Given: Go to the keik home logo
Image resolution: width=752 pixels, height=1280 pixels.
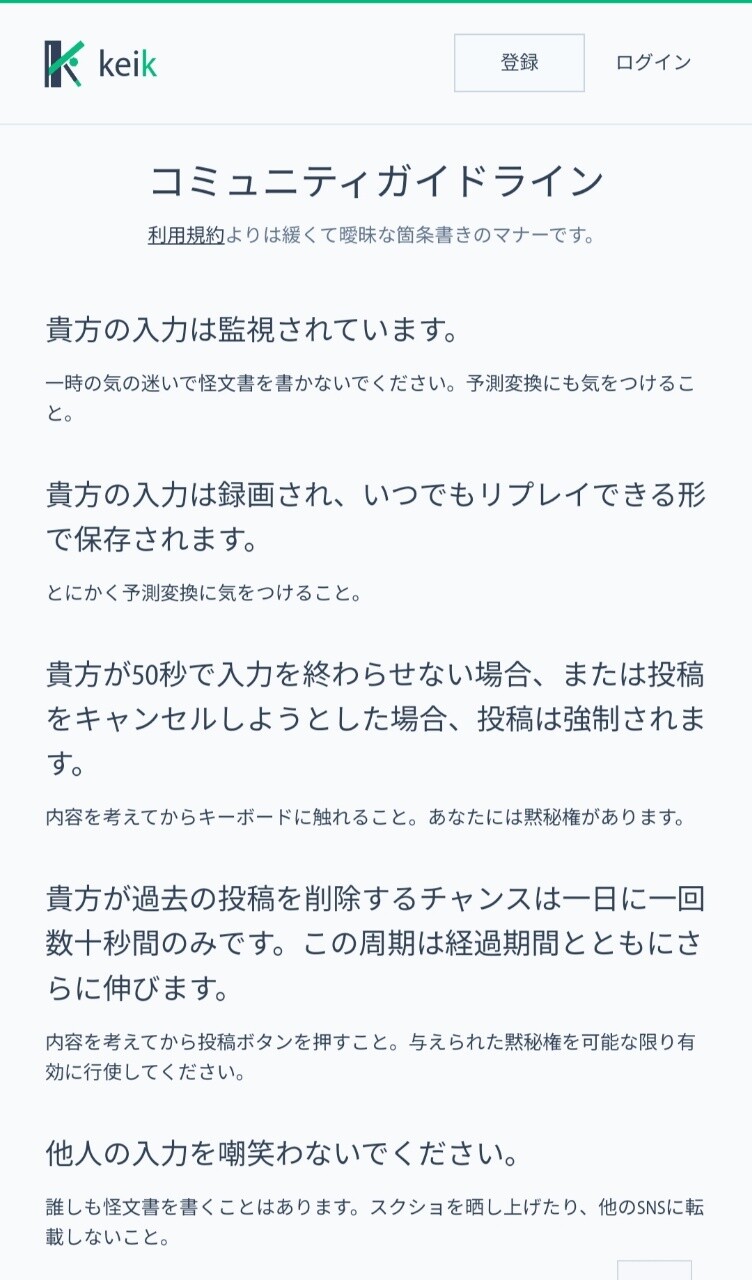Looking at the screenshot, I should click(101, 64).
